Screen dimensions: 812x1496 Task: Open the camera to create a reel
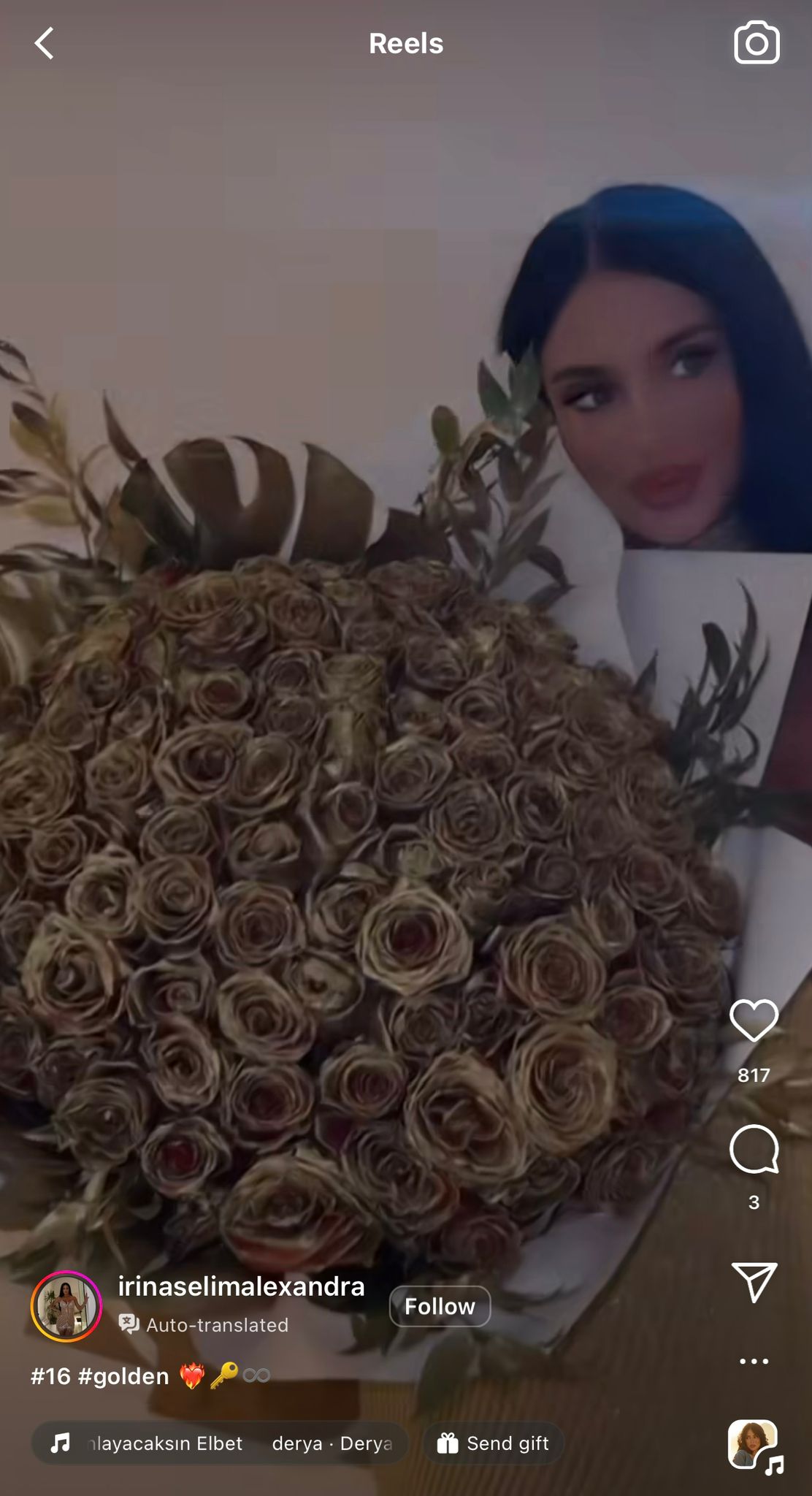pos(757,44)
